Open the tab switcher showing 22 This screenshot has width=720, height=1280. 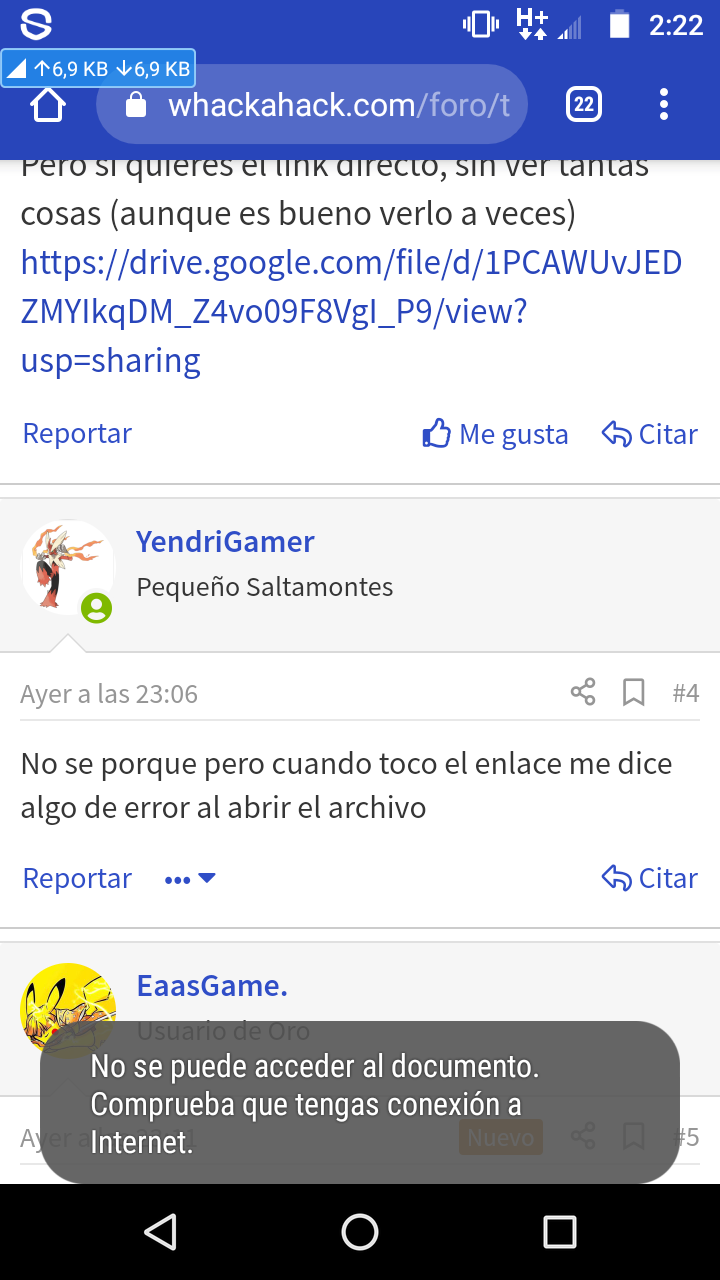(x=584, y=104)
